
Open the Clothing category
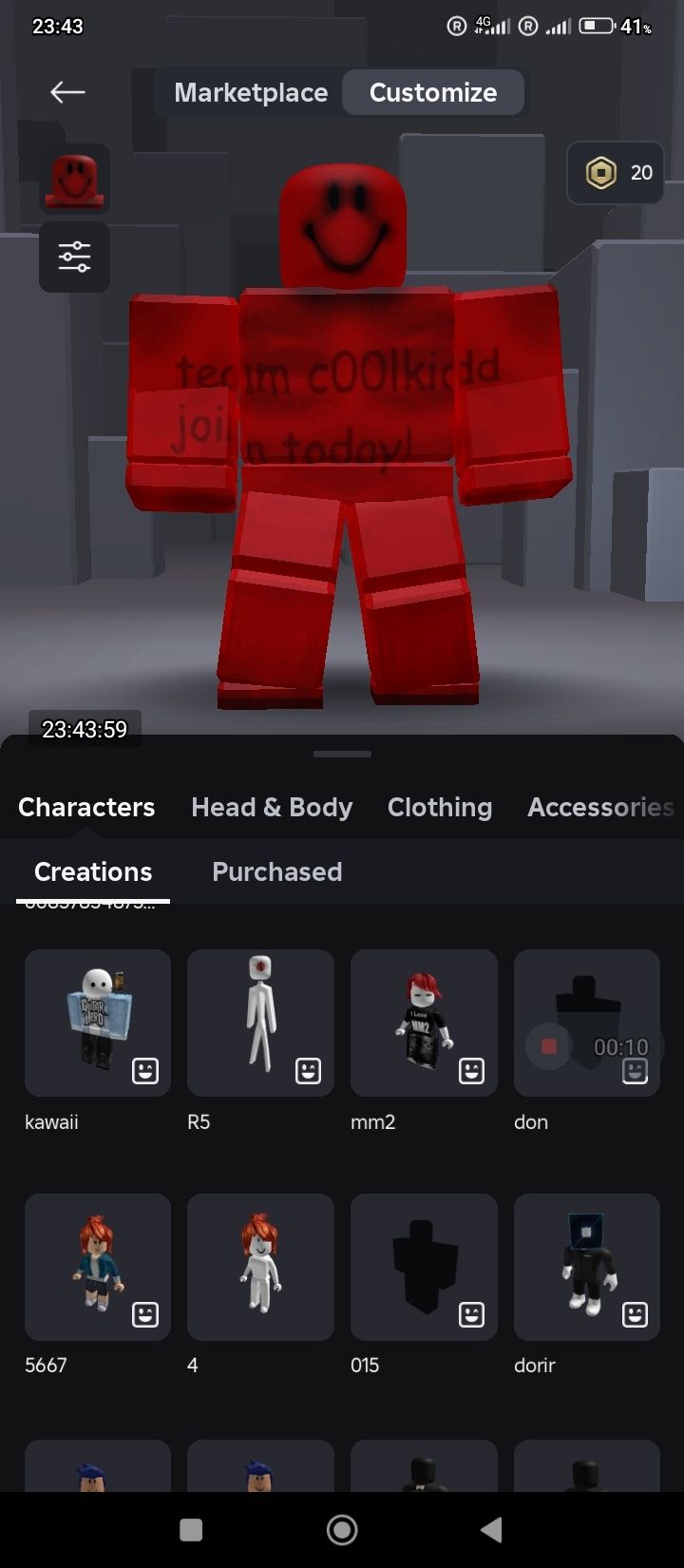click(440, 808)
